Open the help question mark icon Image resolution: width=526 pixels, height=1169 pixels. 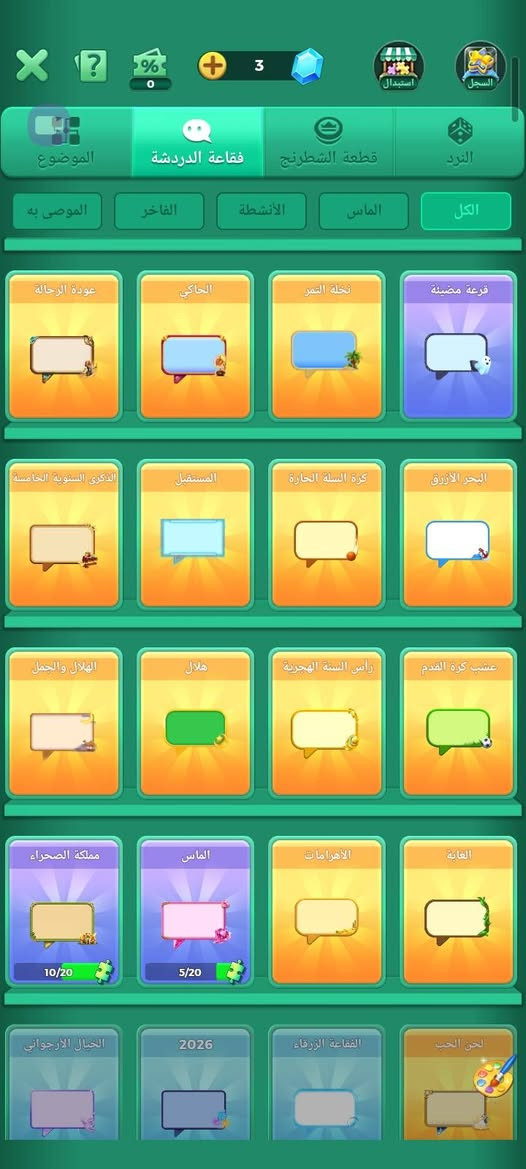click(x=92, y=66)
